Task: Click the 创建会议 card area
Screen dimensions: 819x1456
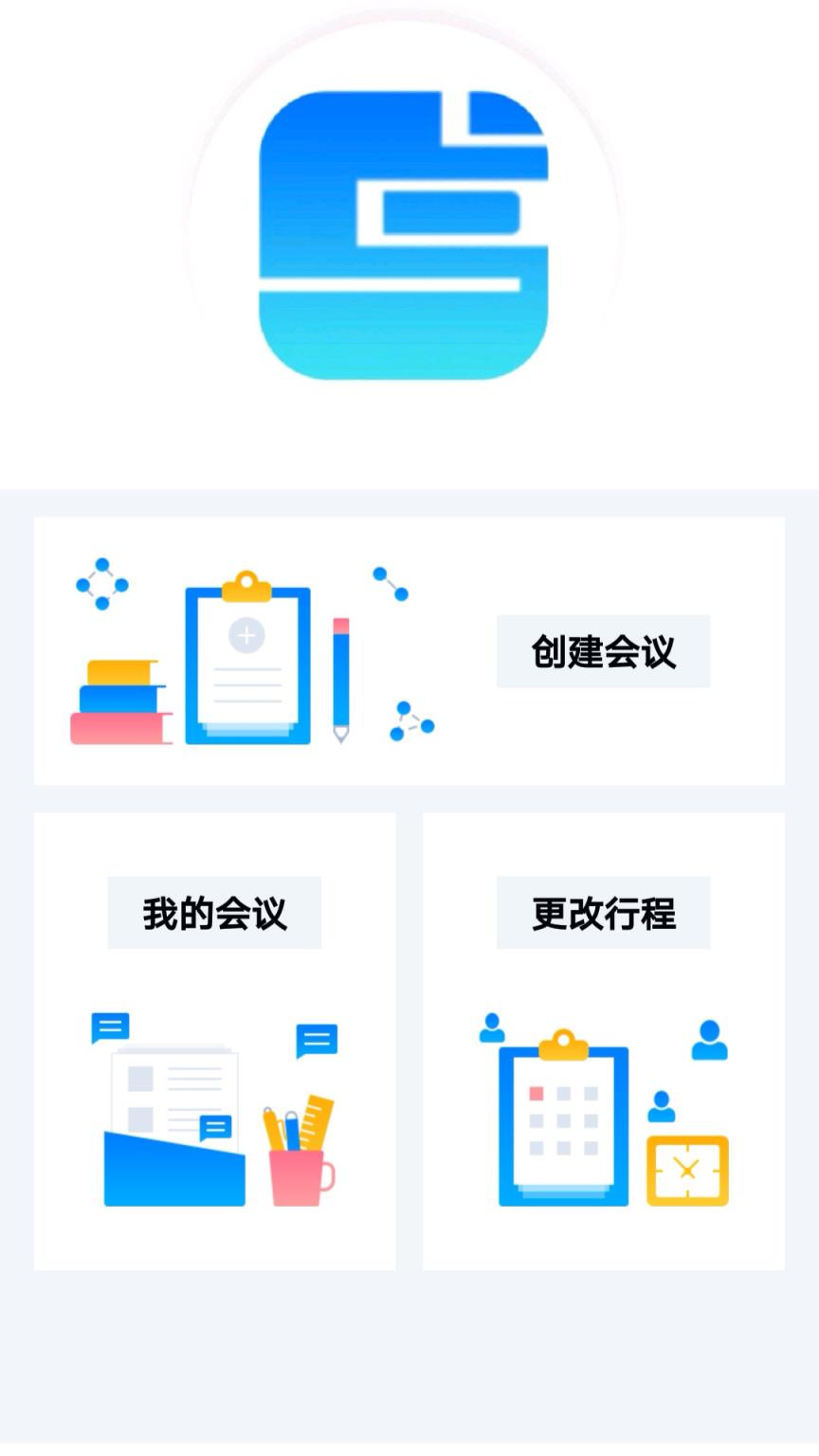Action: [x=409, y=650]
